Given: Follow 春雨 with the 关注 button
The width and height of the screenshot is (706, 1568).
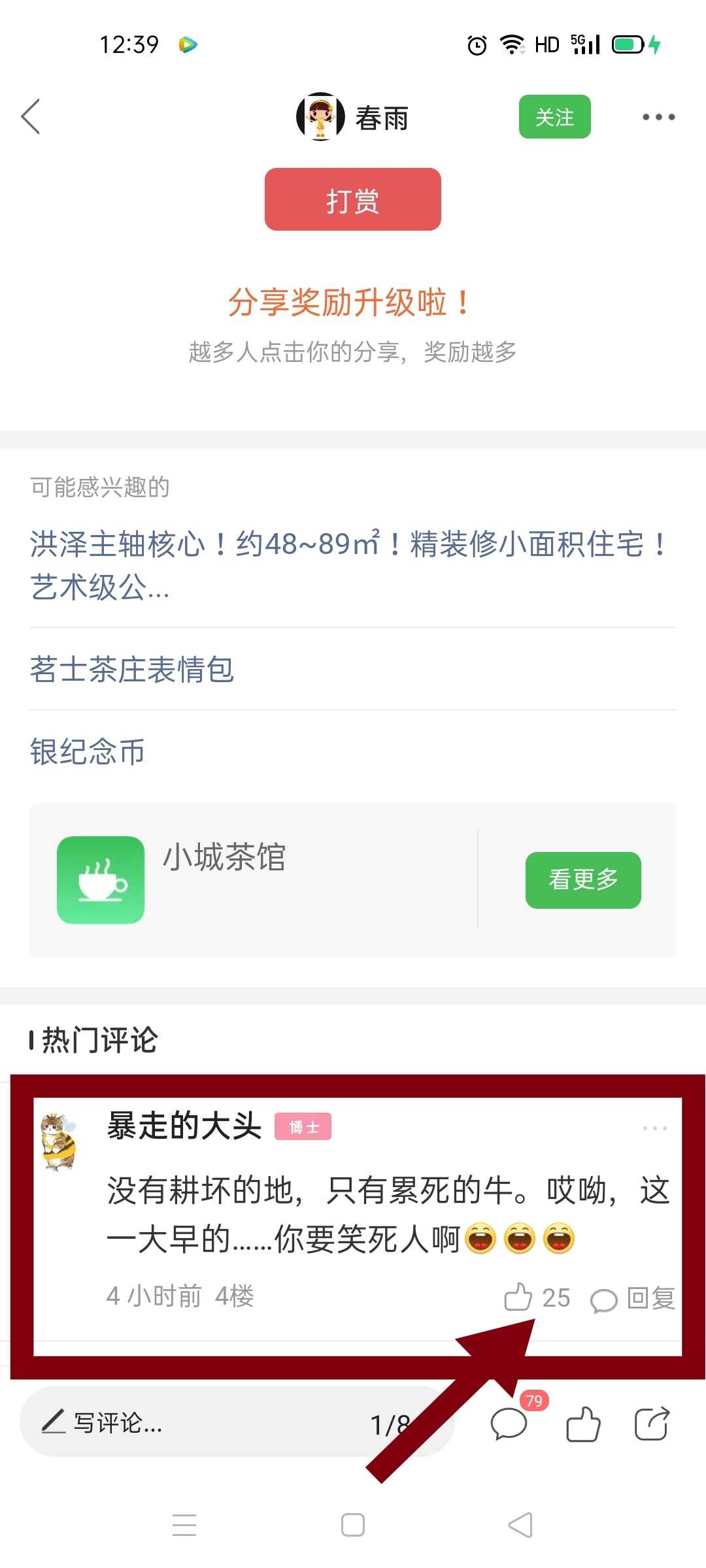Looking at the screenshot, I should [554, 117].
